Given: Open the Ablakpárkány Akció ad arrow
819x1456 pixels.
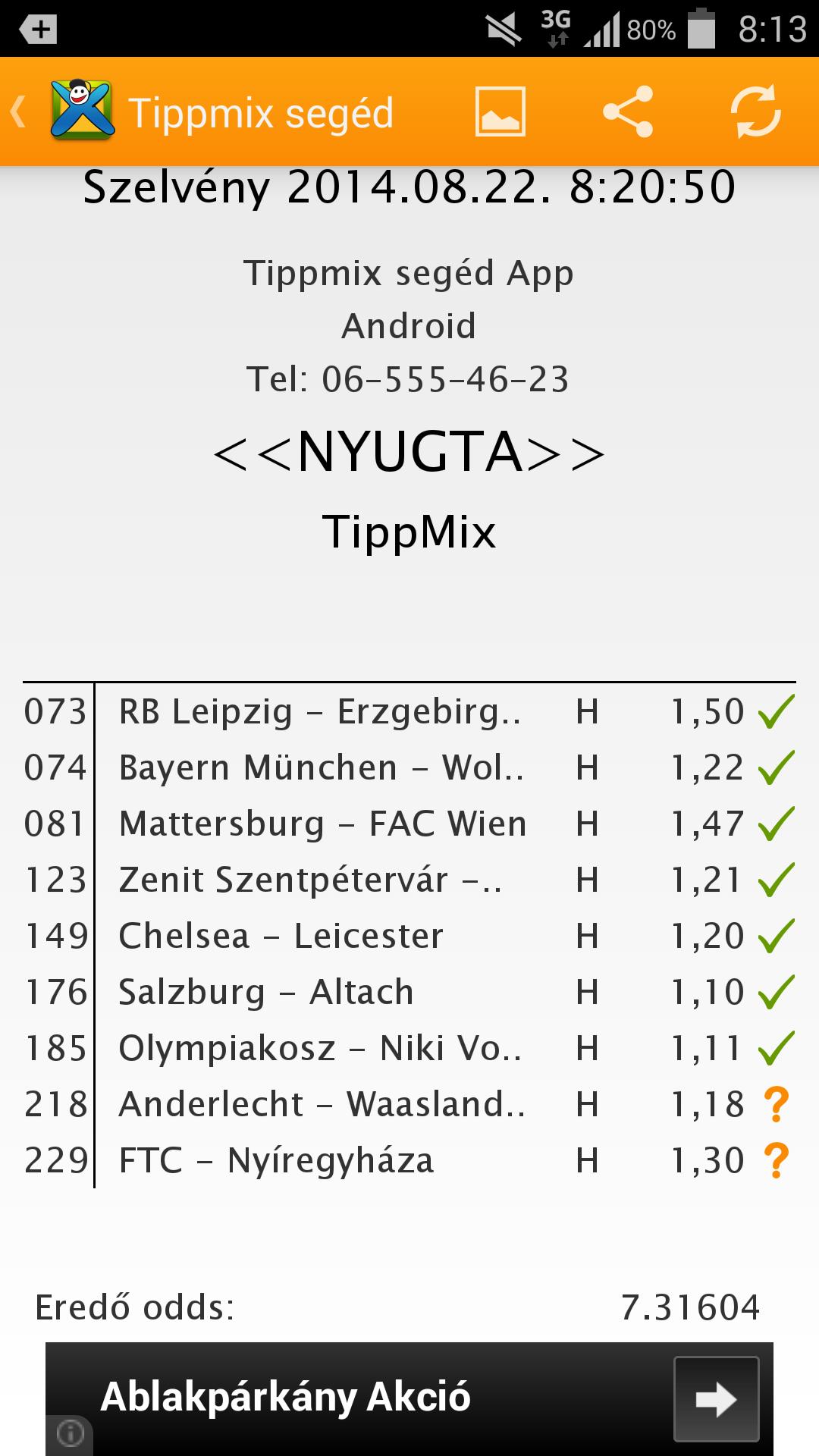Looking at the screenshot, I should pyautogui.click(x=716, y=1399).
